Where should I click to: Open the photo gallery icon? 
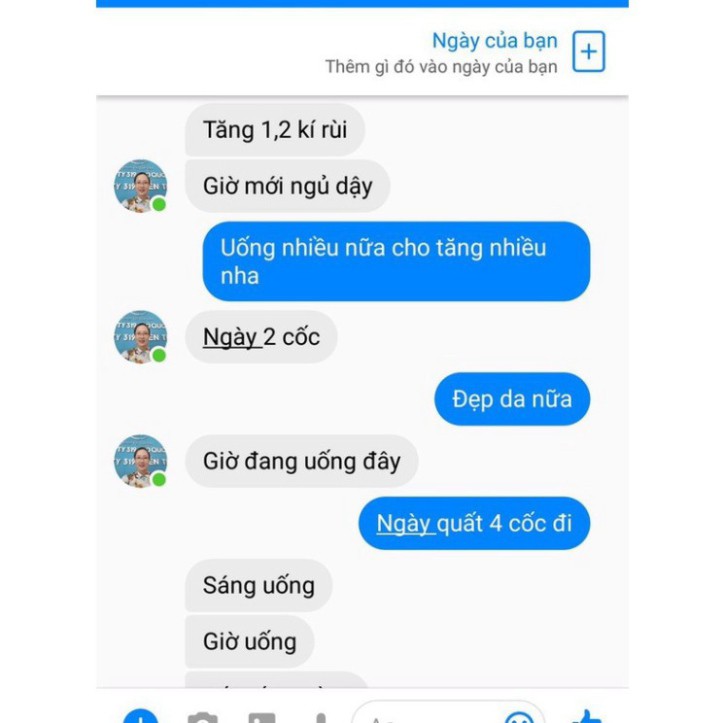pyautogui.click(x=262, y=717)
